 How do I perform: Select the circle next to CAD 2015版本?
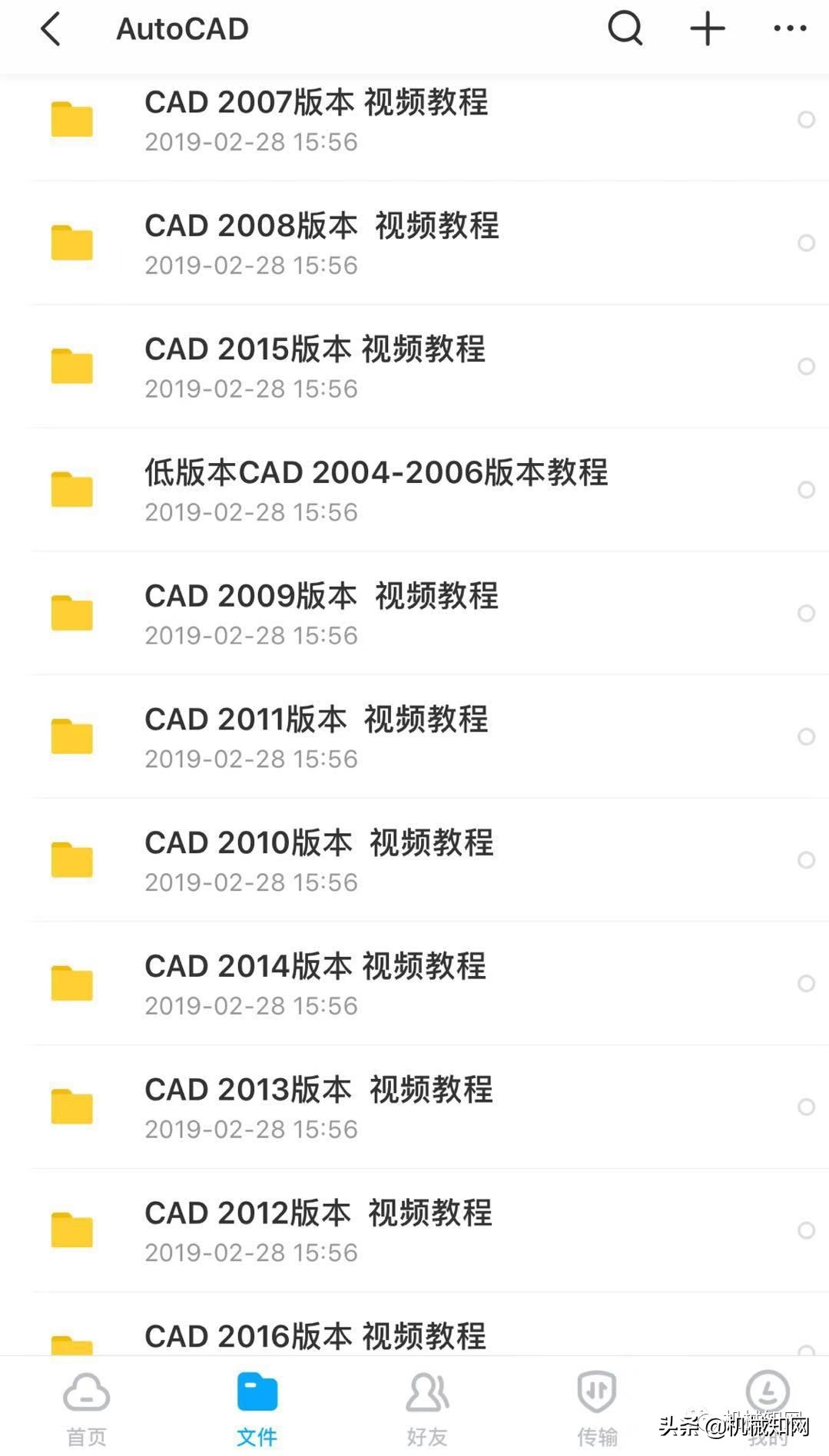[x=805, y=366]
